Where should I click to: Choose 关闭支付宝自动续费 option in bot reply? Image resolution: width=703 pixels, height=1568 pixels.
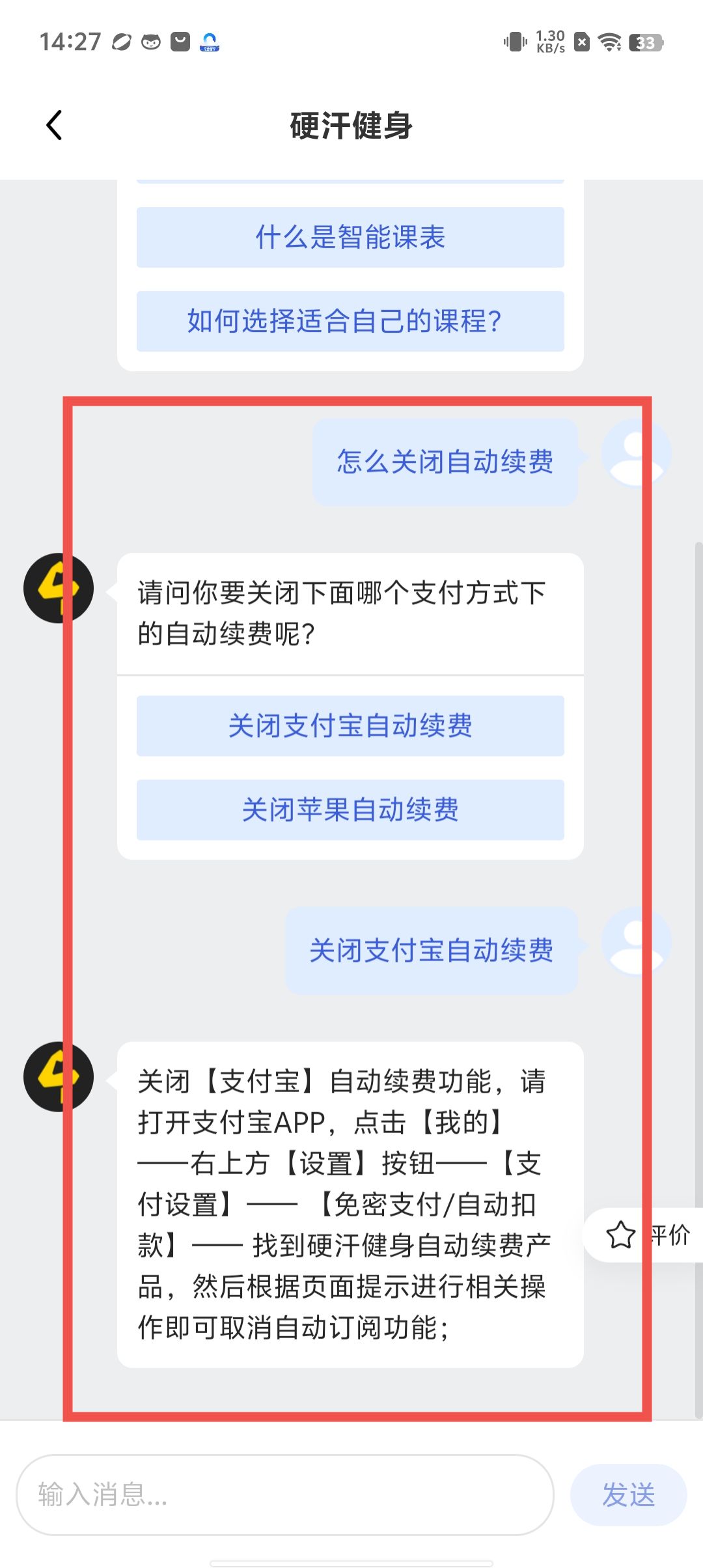350,726
